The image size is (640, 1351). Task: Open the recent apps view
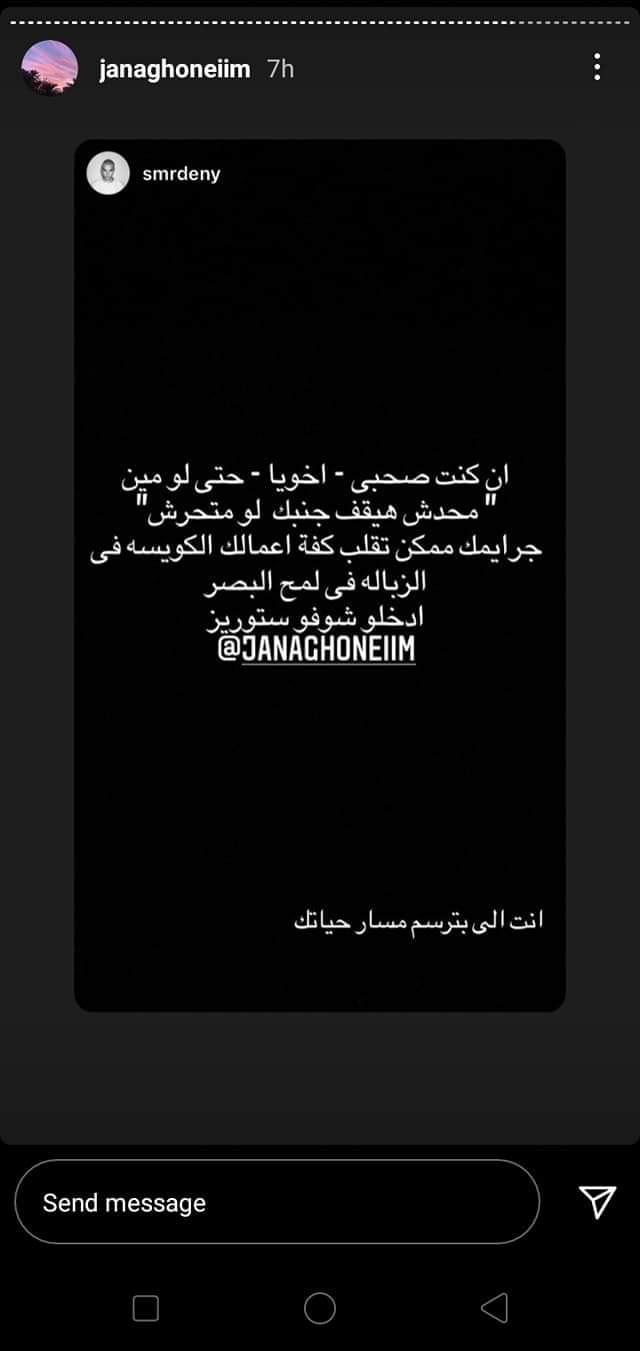pyautogui.click(x=146, y=1308)
